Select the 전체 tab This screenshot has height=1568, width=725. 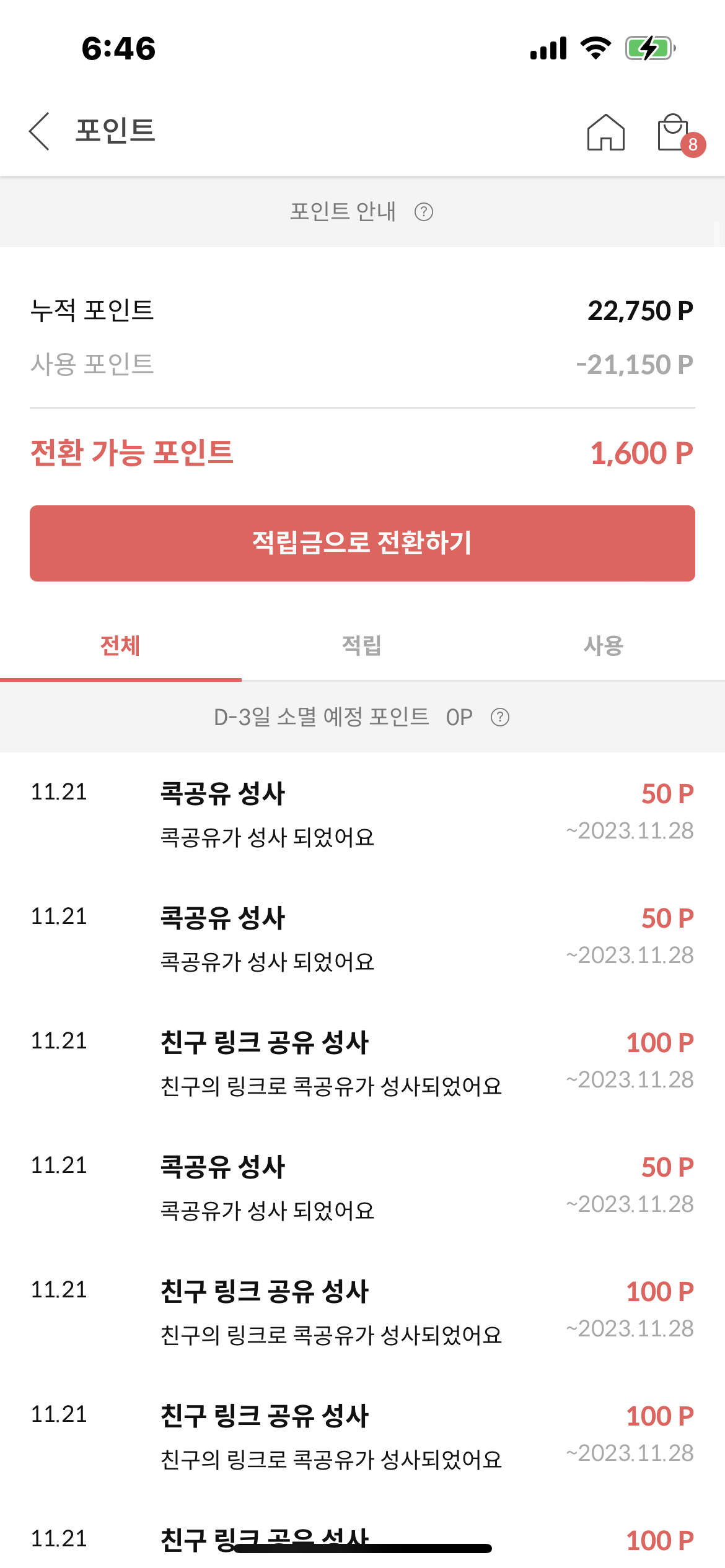click(x=121, y=646)
